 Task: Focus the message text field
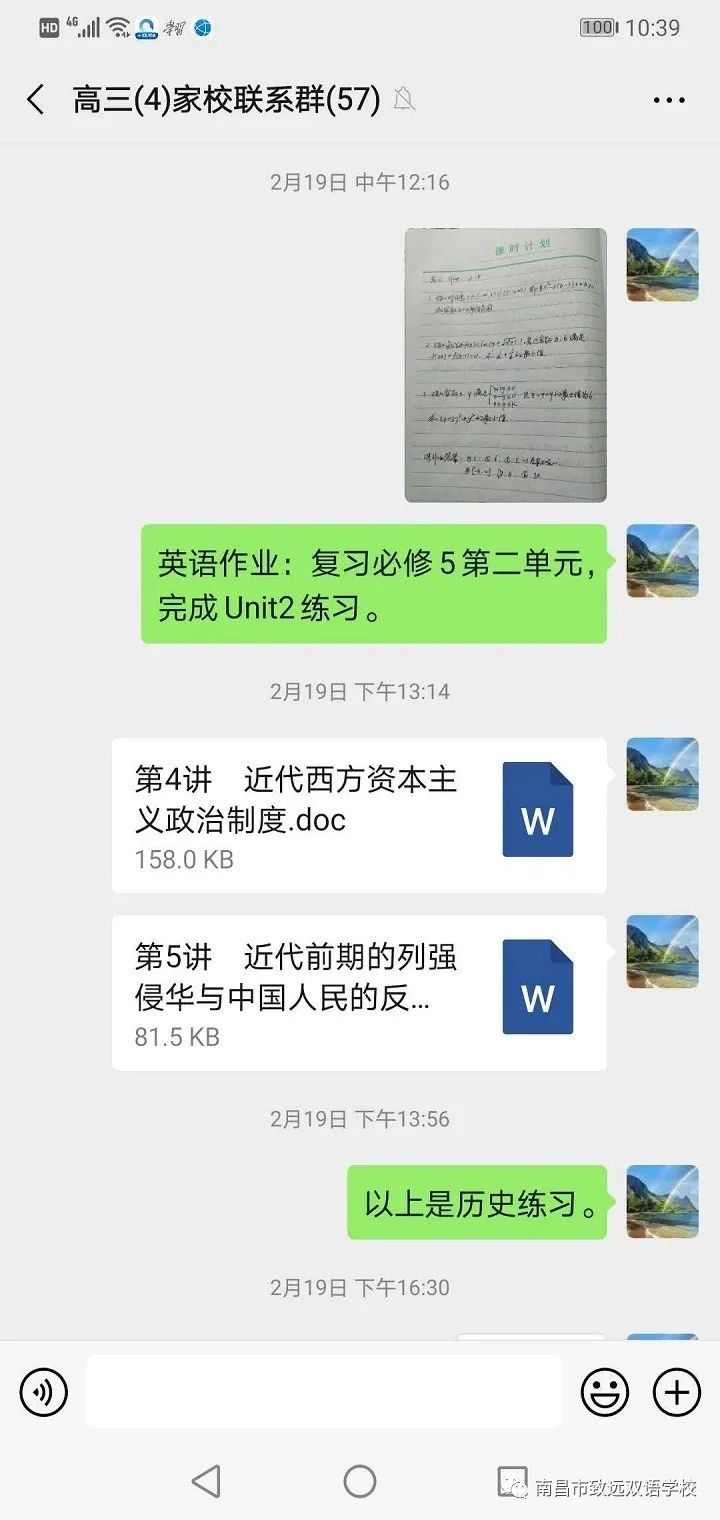pos(323,1392)
